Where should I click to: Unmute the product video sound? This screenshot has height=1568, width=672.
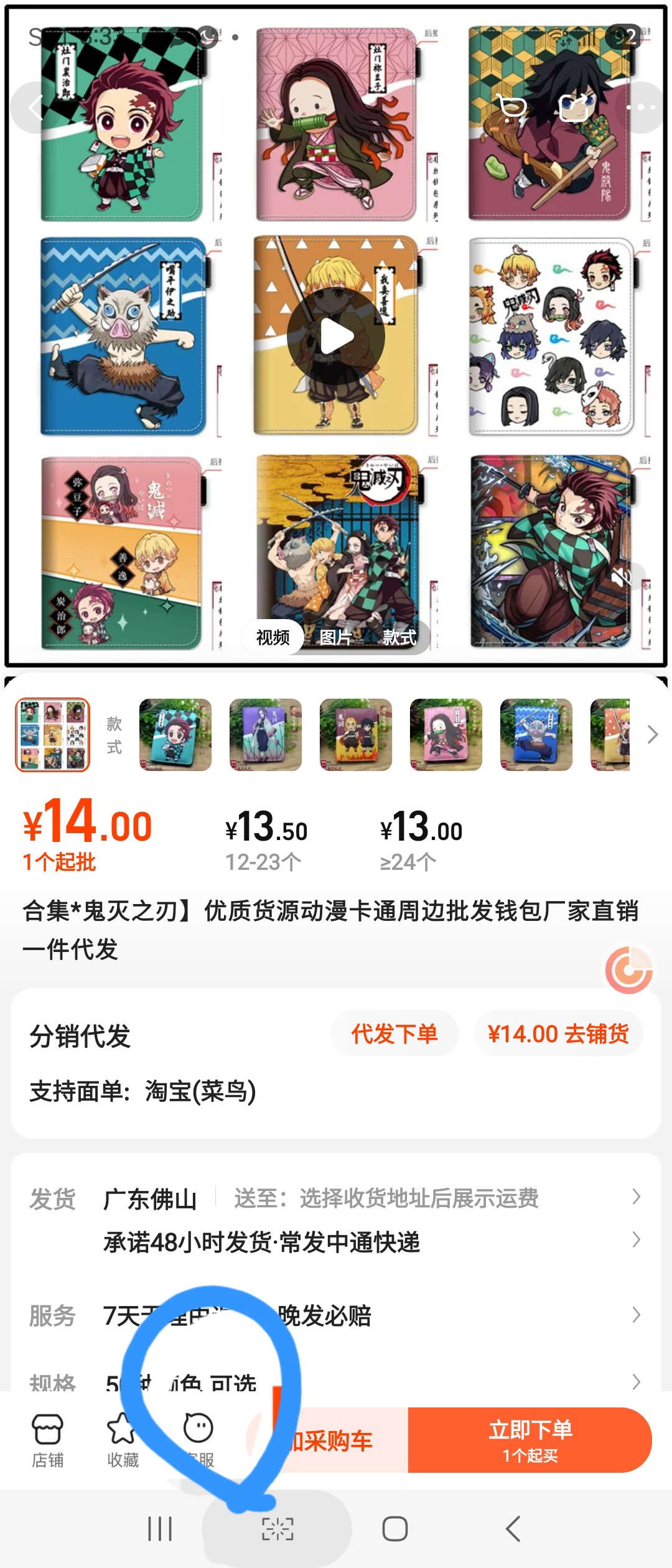pyautogui.click(x=622, y=577)
